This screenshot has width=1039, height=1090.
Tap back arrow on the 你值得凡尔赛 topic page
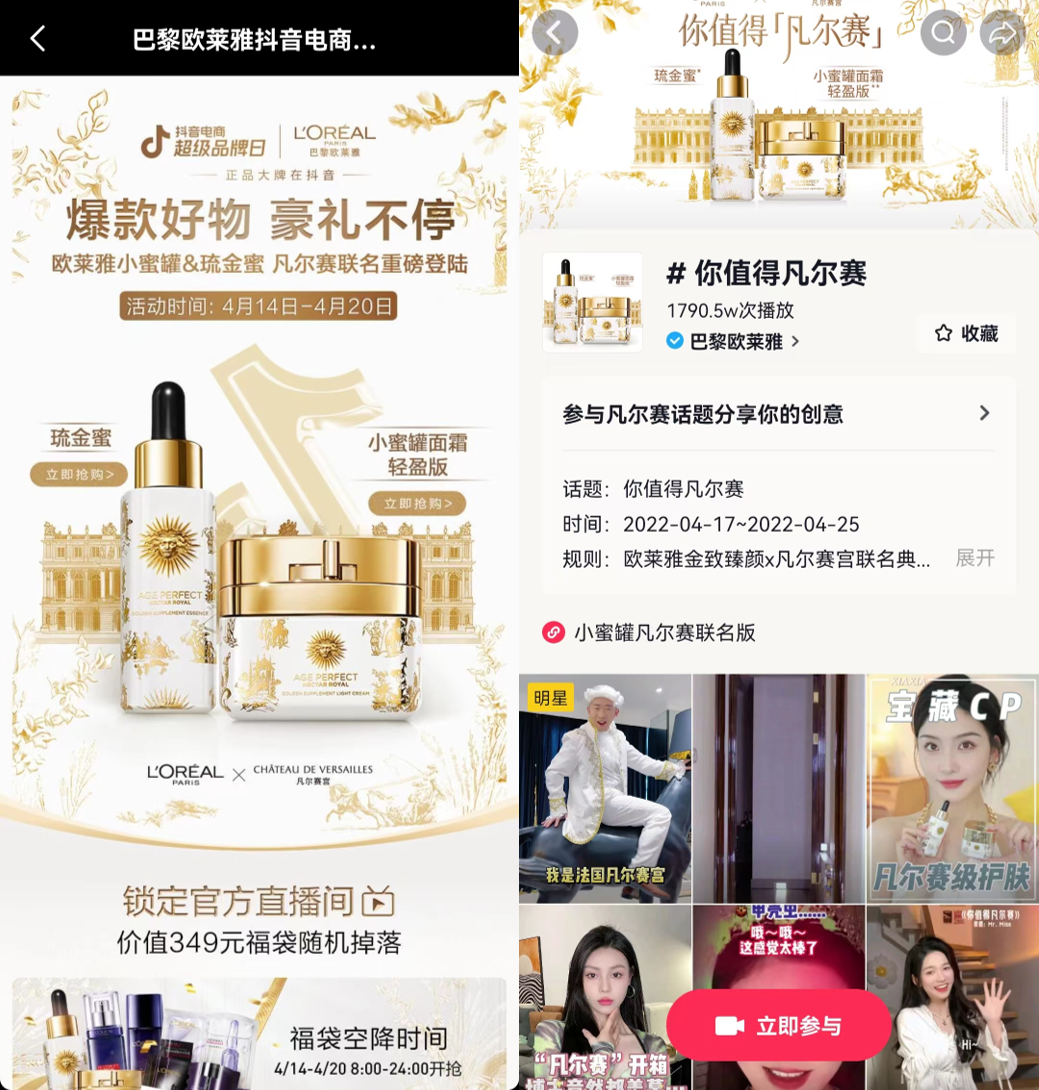tap(555, 33)
